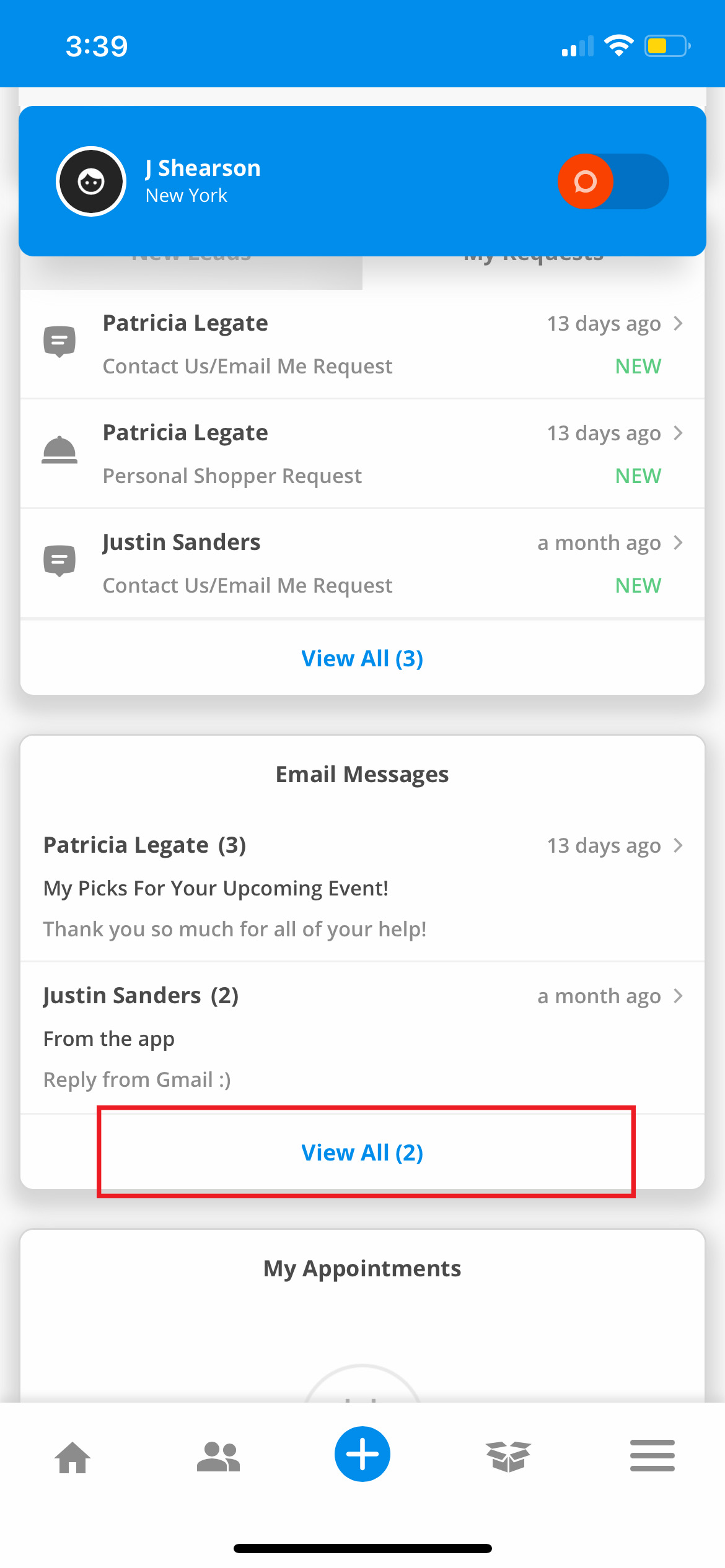View all (2) email messages

point(362,1152)
